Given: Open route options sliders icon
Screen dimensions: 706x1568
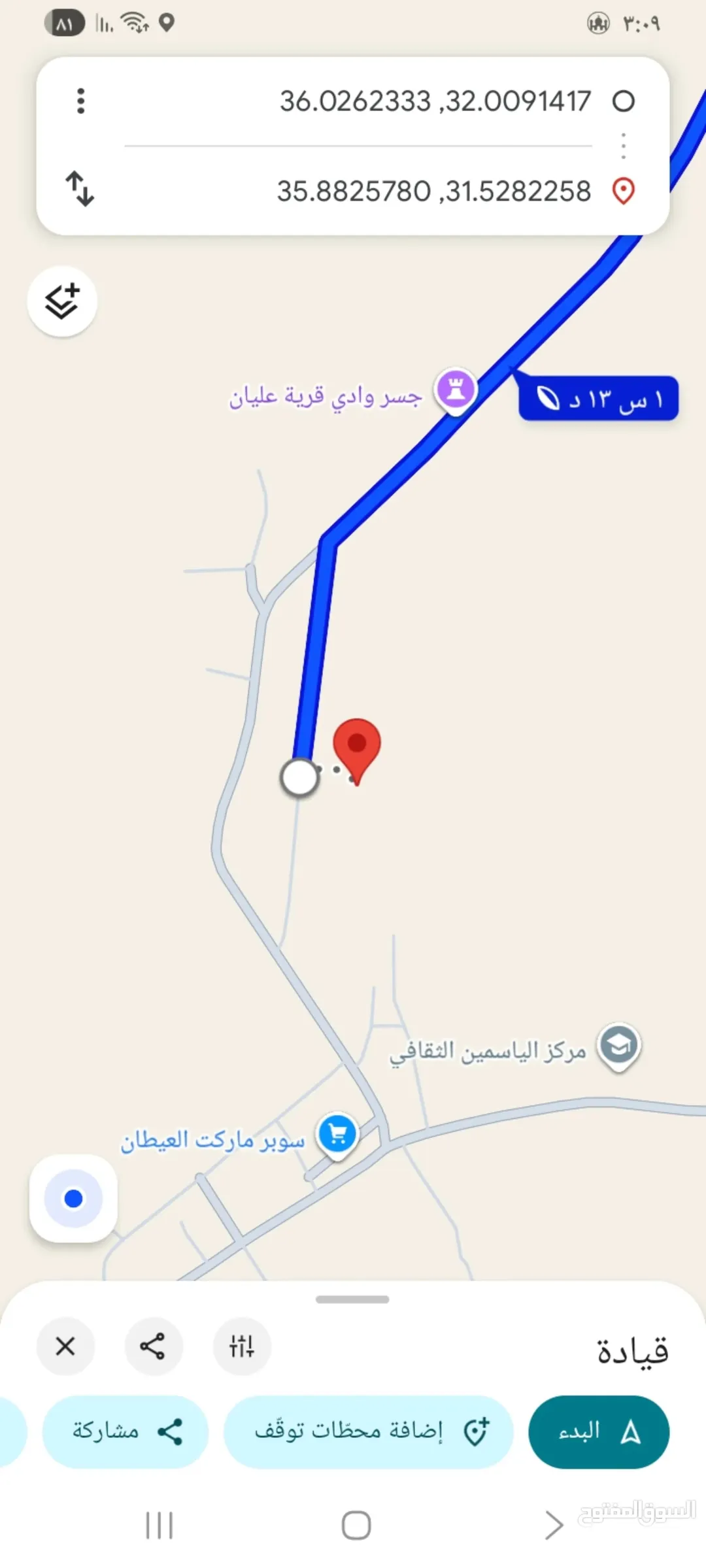Looking at the screenshot, I should click(x=242, y=1346).
